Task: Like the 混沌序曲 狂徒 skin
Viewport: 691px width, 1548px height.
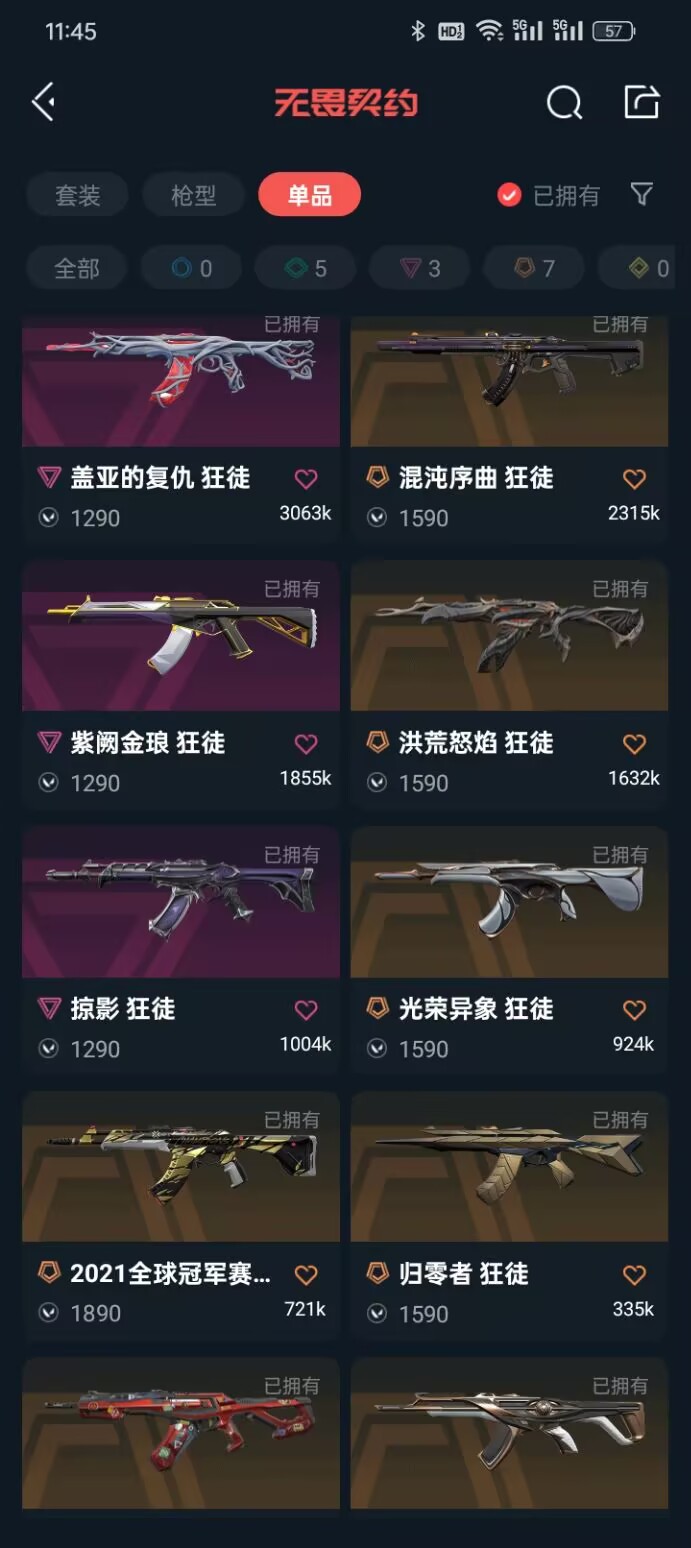Action: pos(634,479)
